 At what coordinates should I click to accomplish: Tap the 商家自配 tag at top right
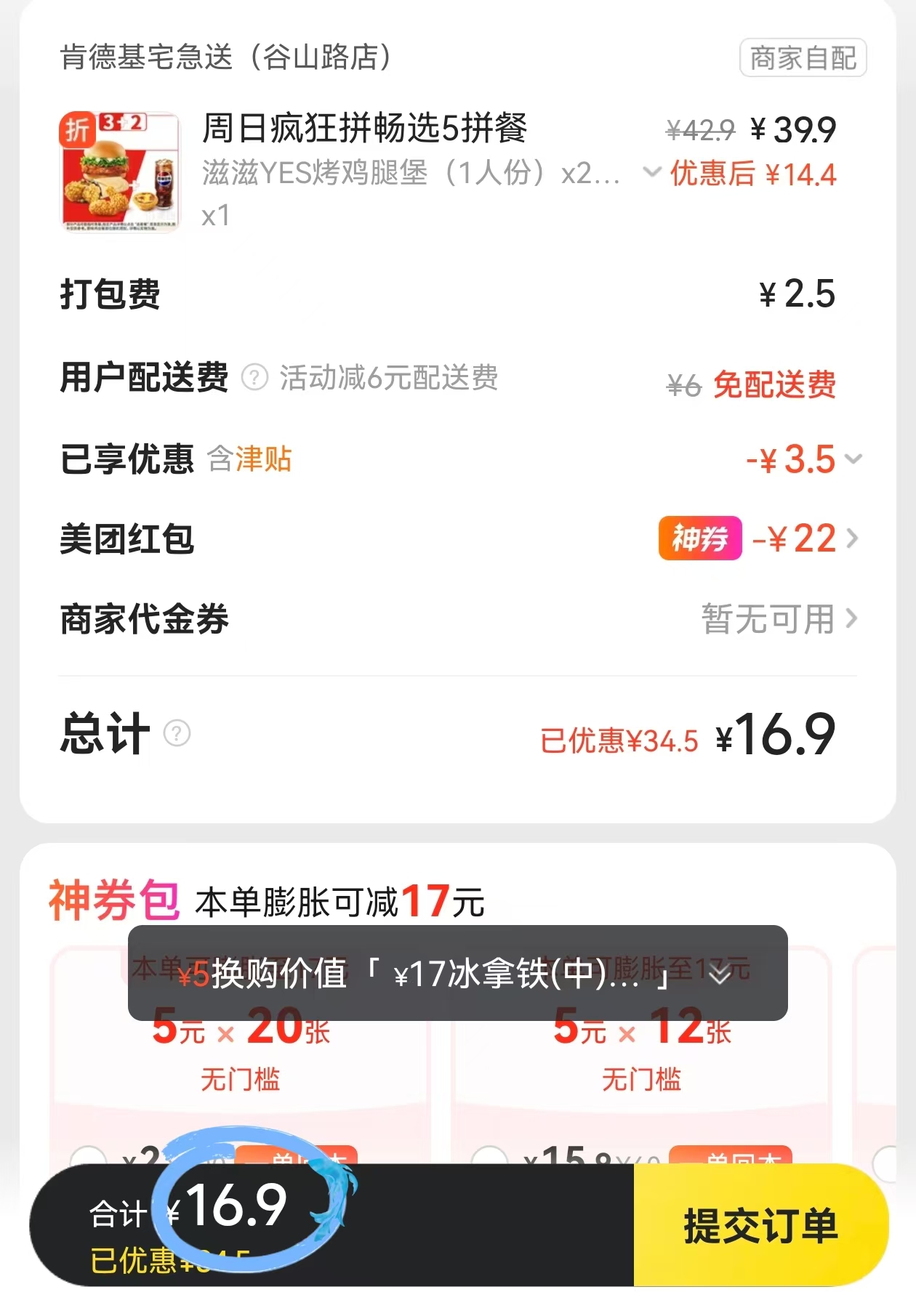tap(802, 57)
